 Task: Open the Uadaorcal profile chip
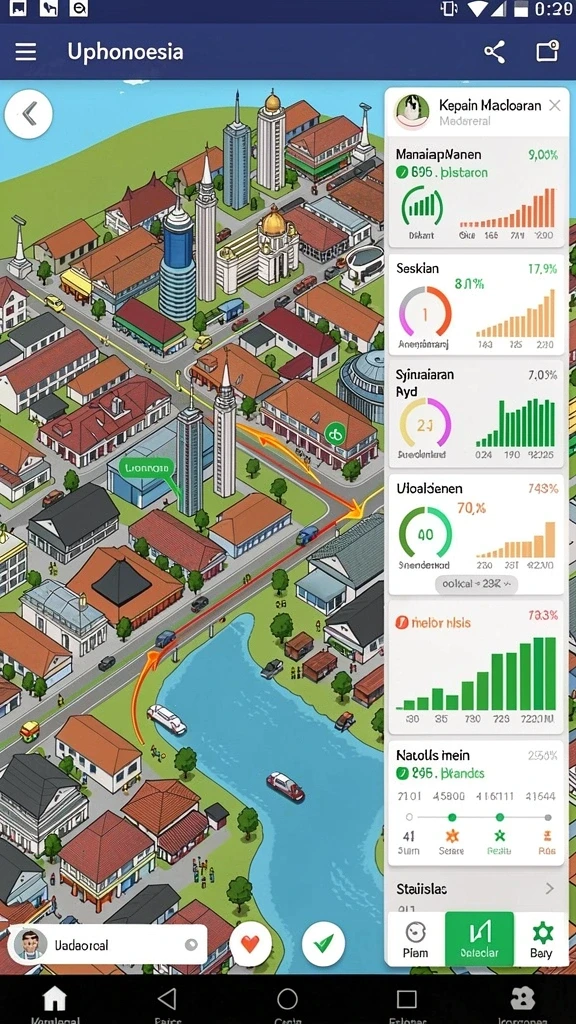tap(108, 944)
